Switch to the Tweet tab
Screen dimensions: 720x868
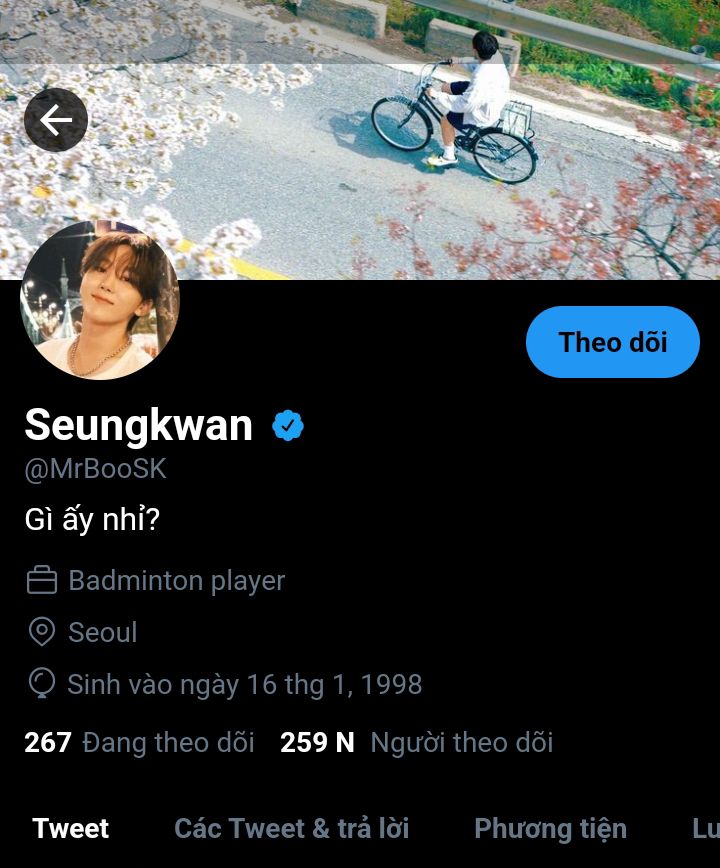71,828
